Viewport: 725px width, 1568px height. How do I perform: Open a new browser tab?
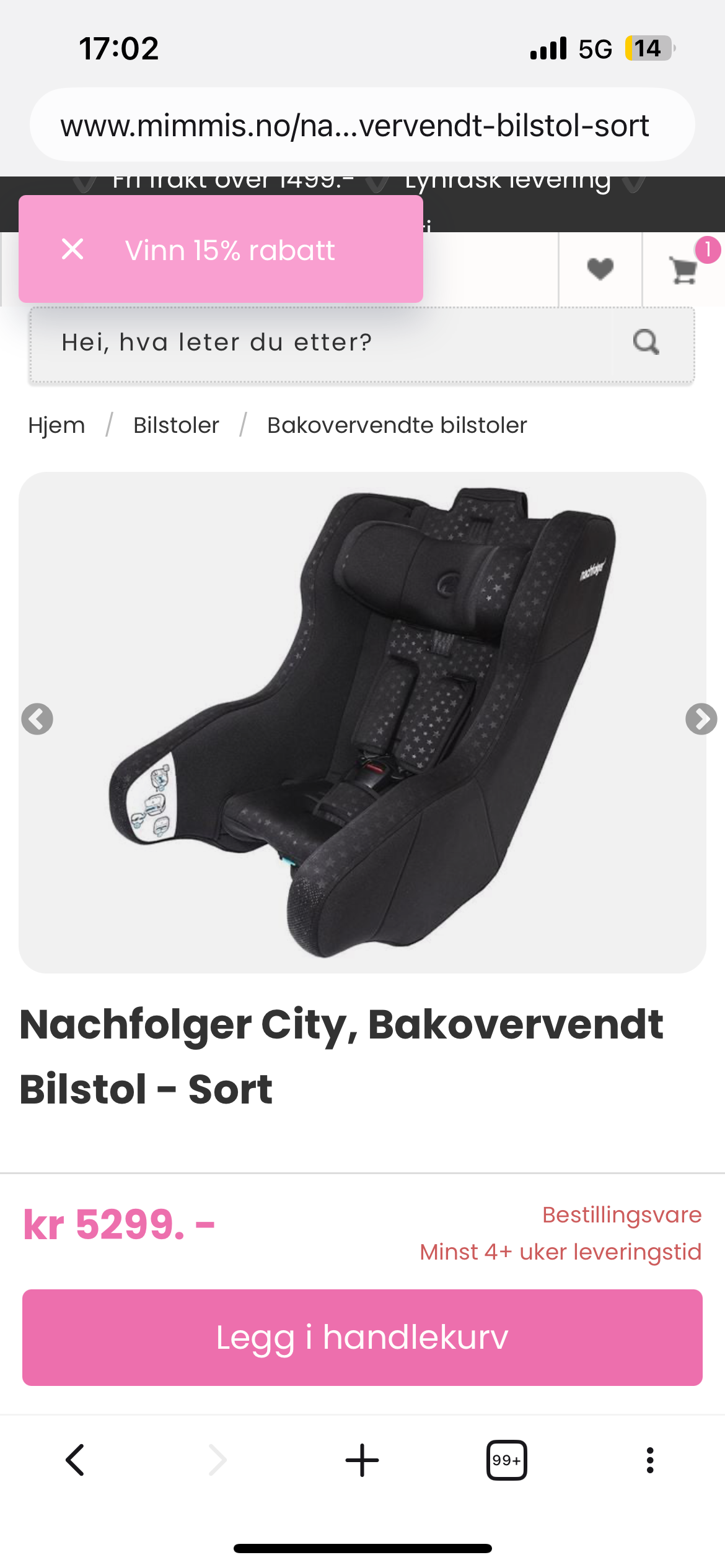click(x=362, y=1460)
